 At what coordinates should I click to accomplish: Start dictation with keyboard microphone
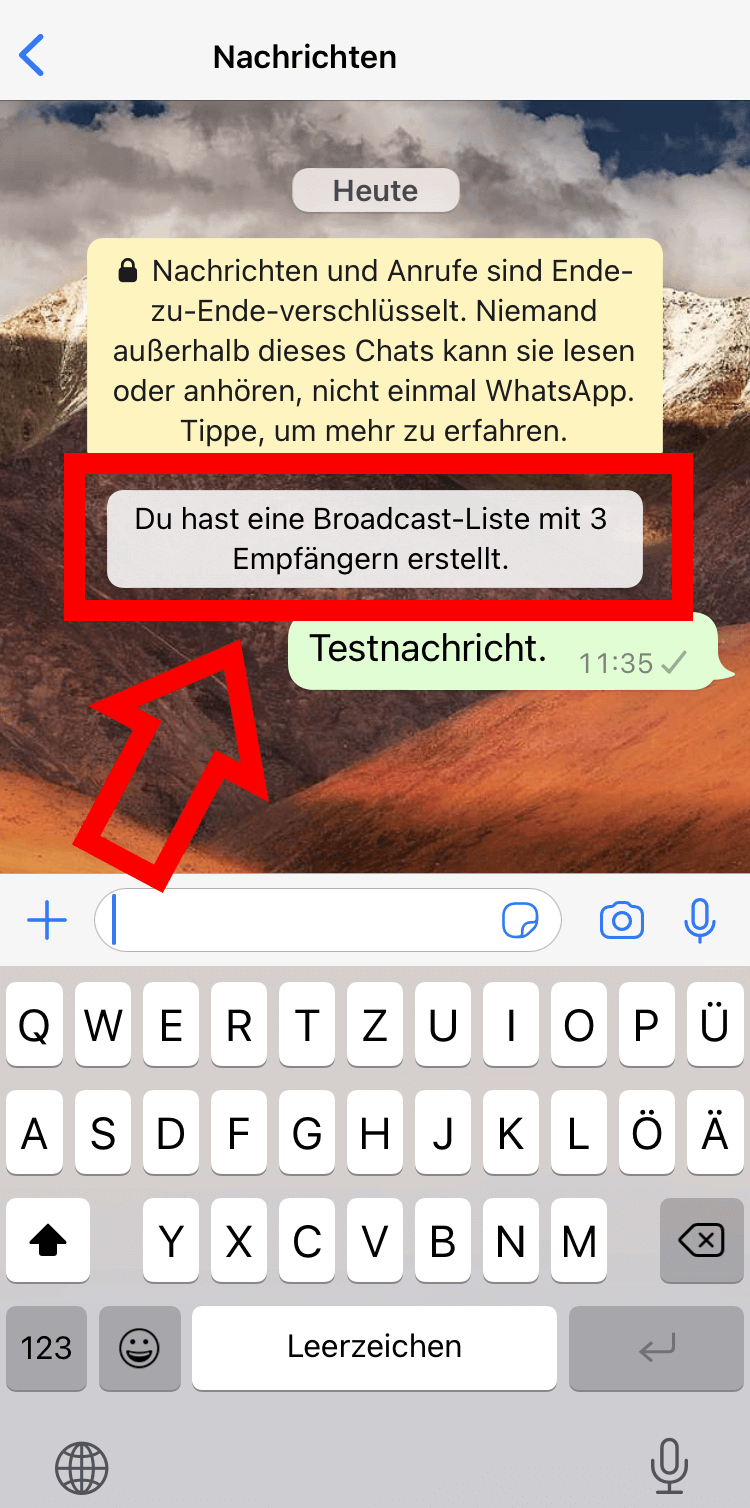pos(669,1467)
